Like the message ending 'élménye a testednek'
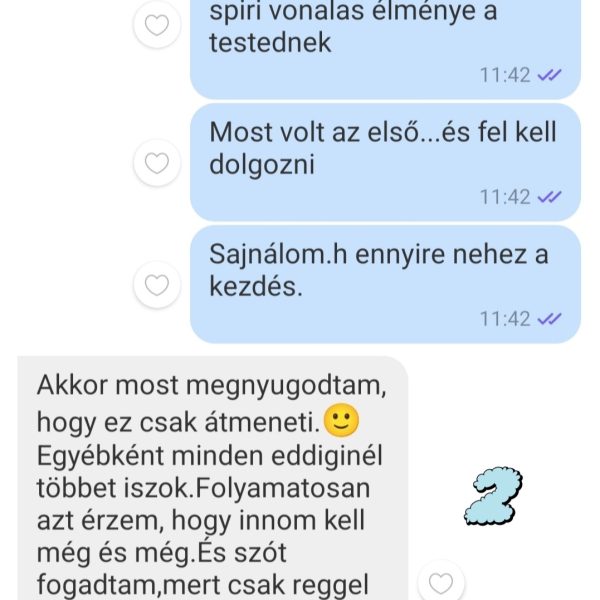The image size is (600, 600). click(x=157, y=27)
